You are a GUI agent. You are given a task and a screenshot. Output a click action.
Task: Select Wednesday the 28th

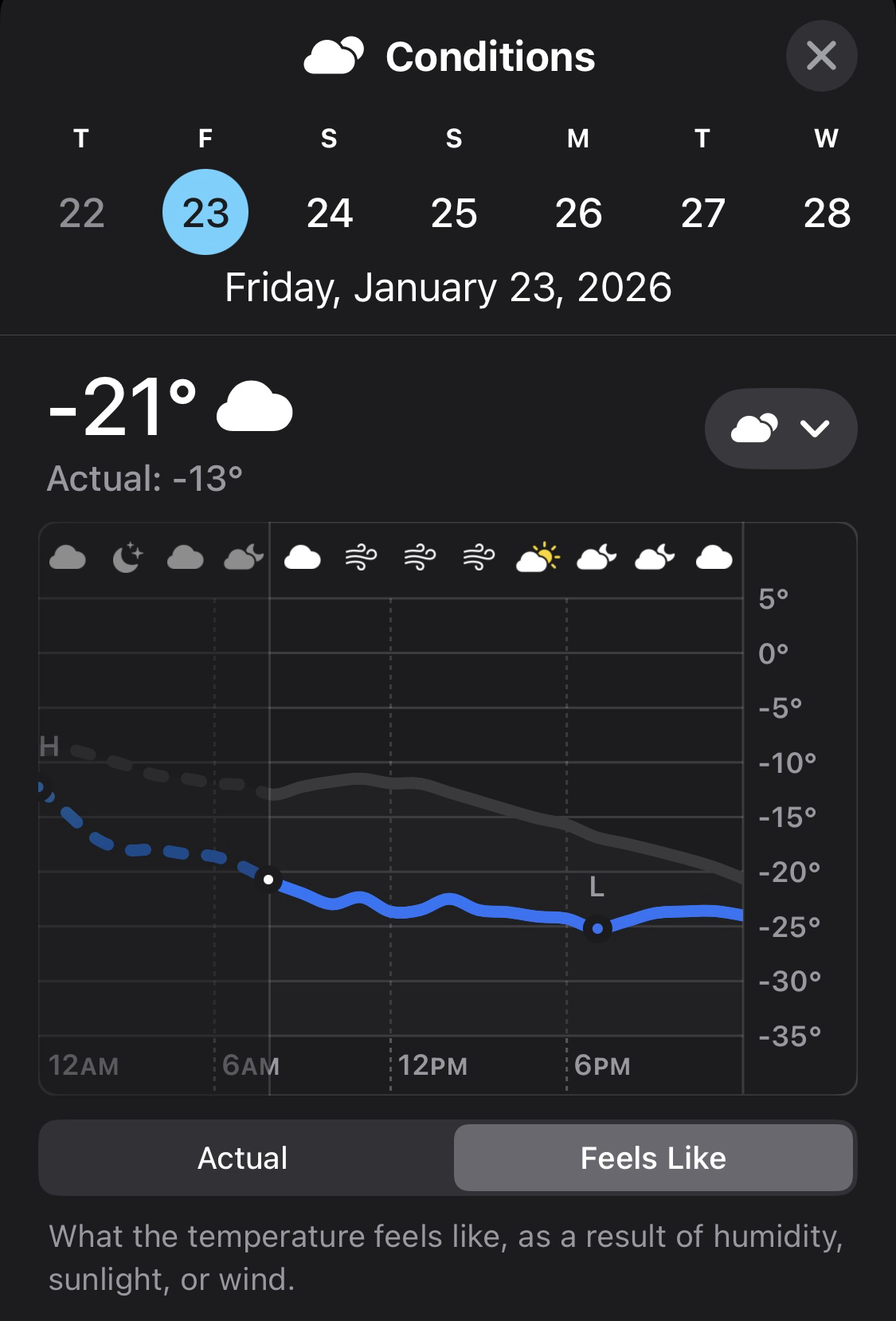(x=827, y=212)
